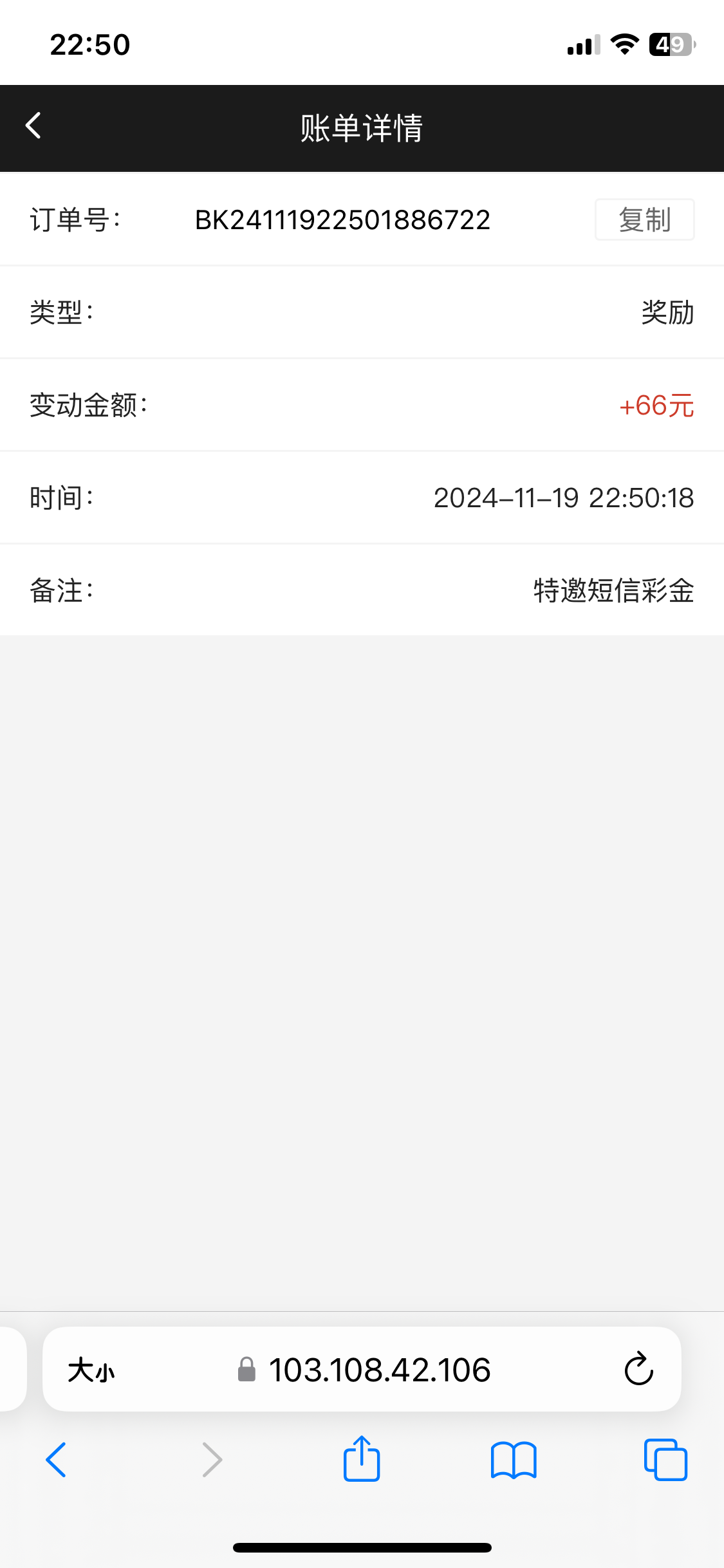Open Safari bookmarks
Screen dimensions: 724x1568
pos(514,1460)
